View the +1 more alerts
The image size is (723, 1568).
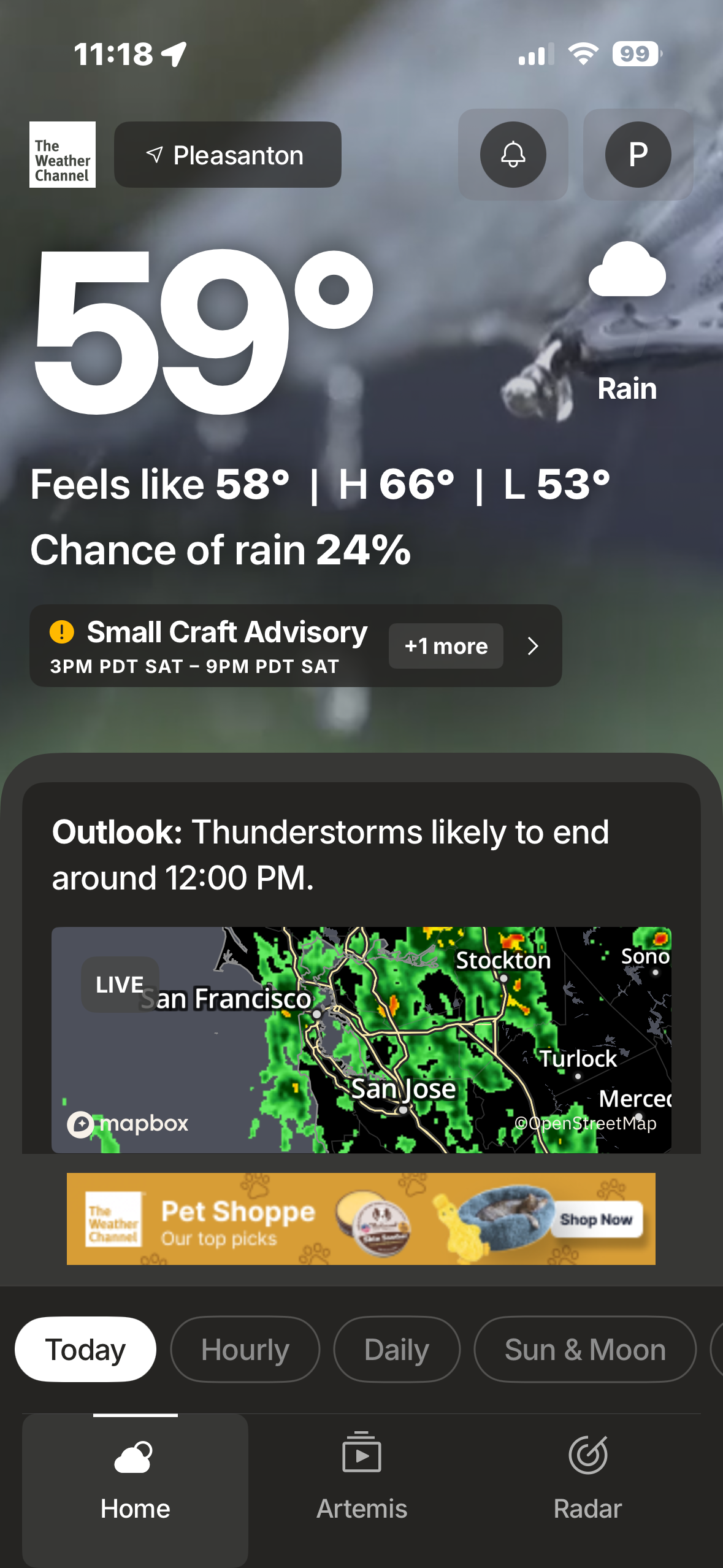(x=446, y=646)
